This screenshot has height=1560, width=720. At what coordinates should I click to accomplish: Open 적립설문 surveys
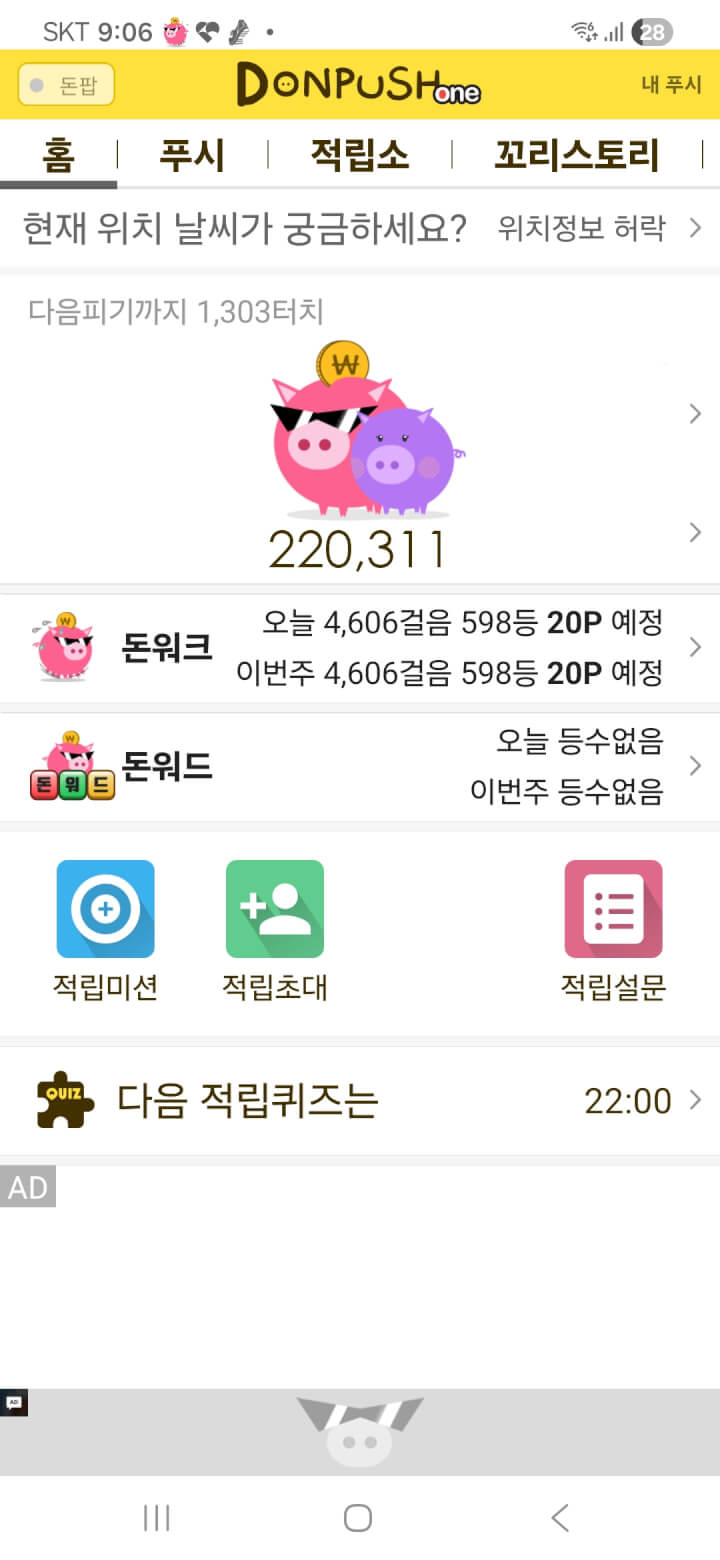pos(613,930)
